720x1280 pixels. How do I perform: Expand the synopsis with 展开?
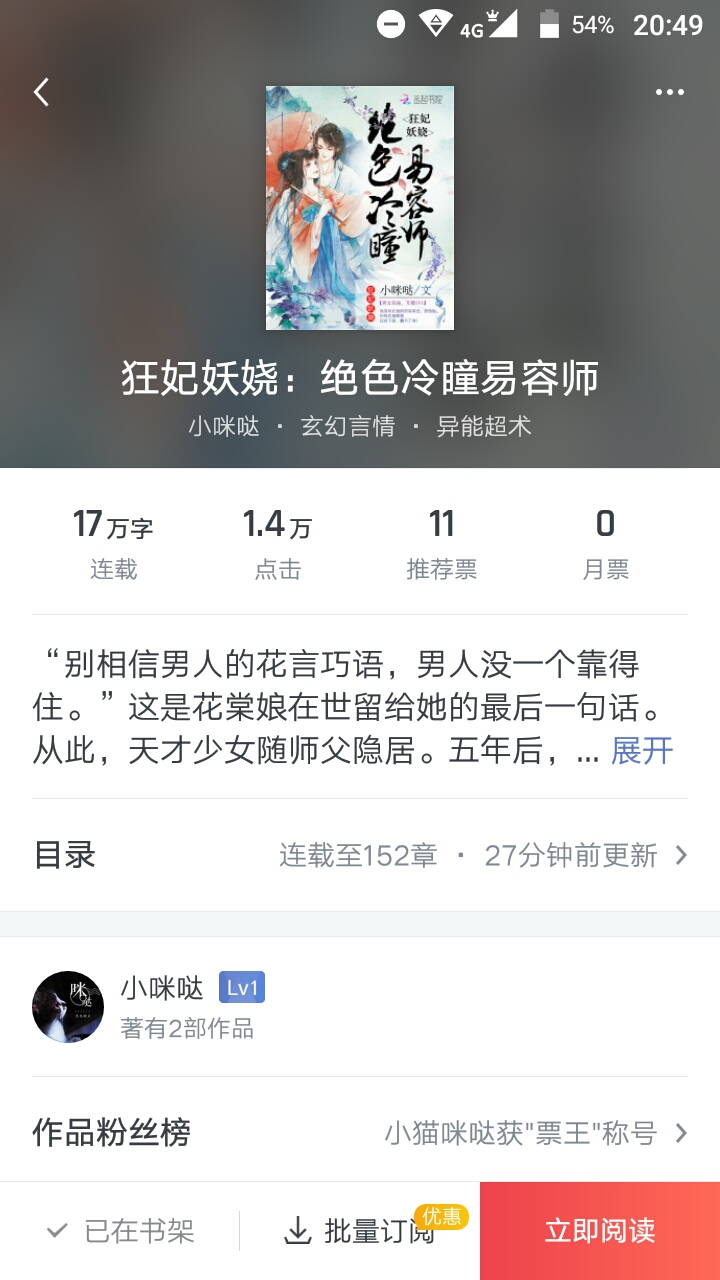coord(642,750)
